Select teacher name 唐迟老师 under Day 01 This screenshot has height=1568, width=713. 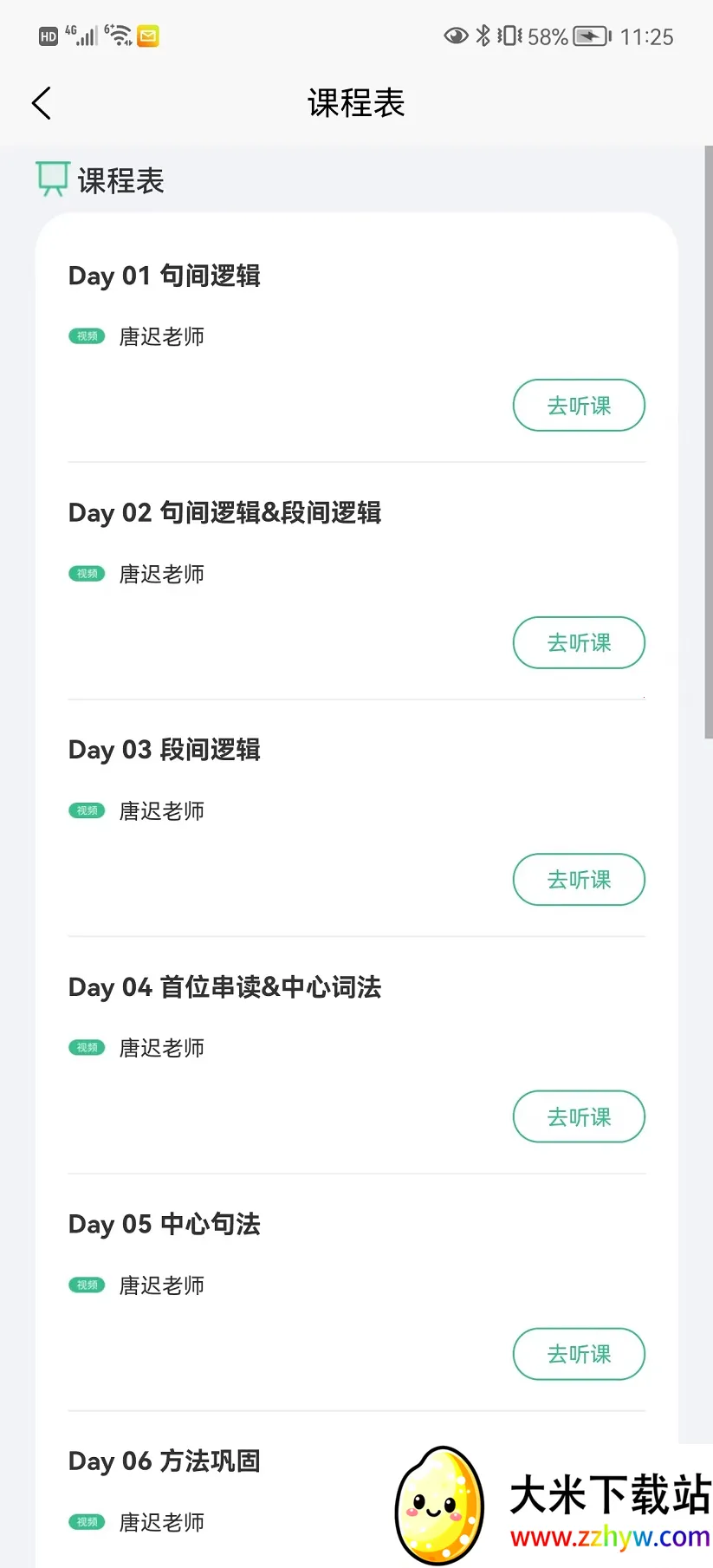[161, 336]
